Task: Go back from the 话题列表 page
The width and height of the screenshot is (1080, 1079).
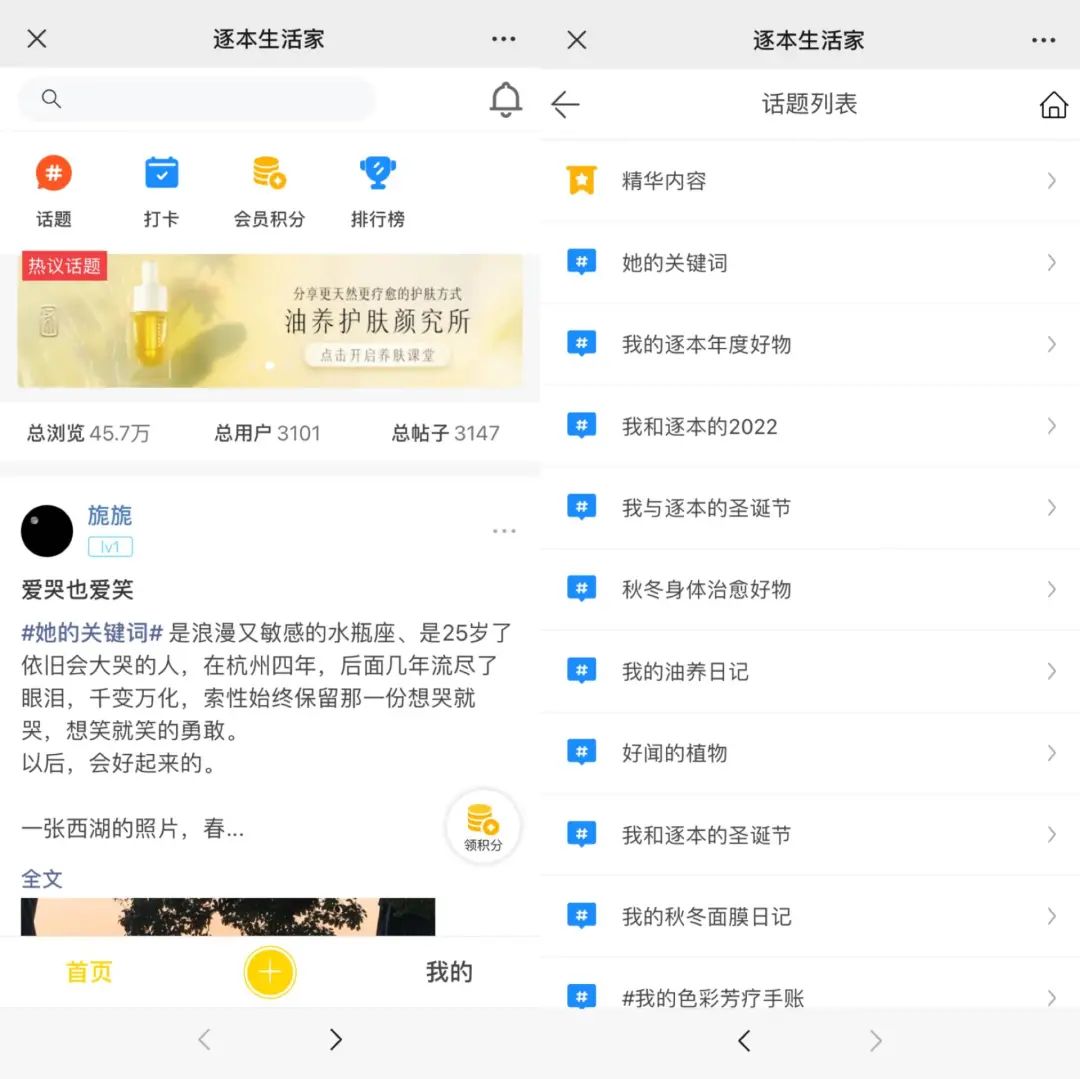Action: [565, 104]
